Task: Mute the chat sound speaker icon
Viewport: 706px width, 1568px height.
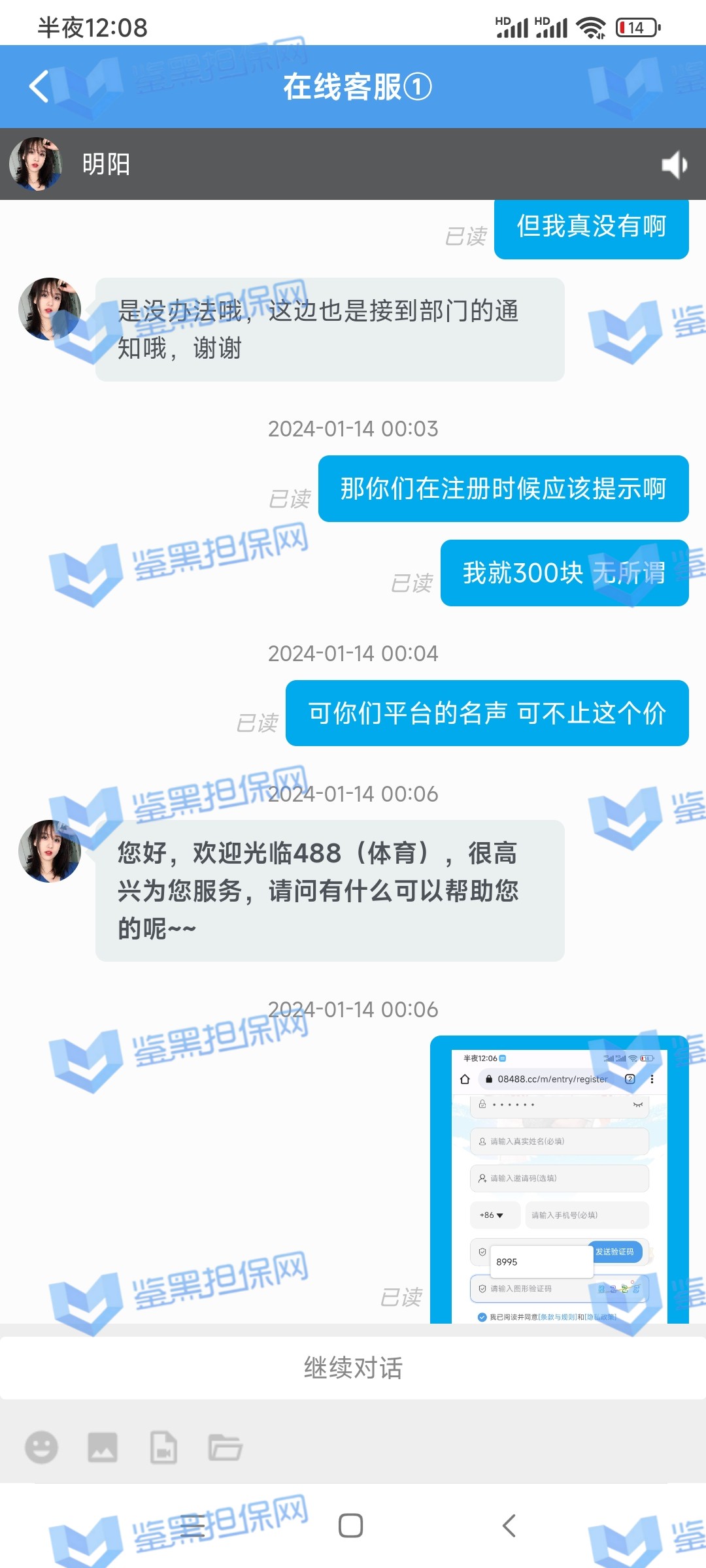Action: [x=674, y=165]
